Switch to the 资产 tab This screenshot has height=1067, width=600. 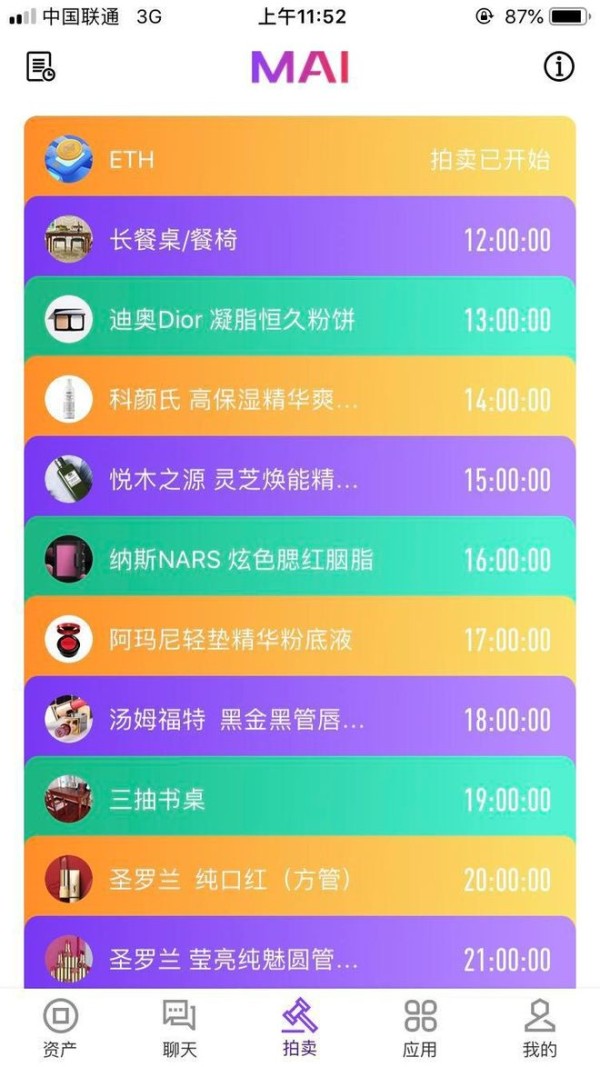60,1027
